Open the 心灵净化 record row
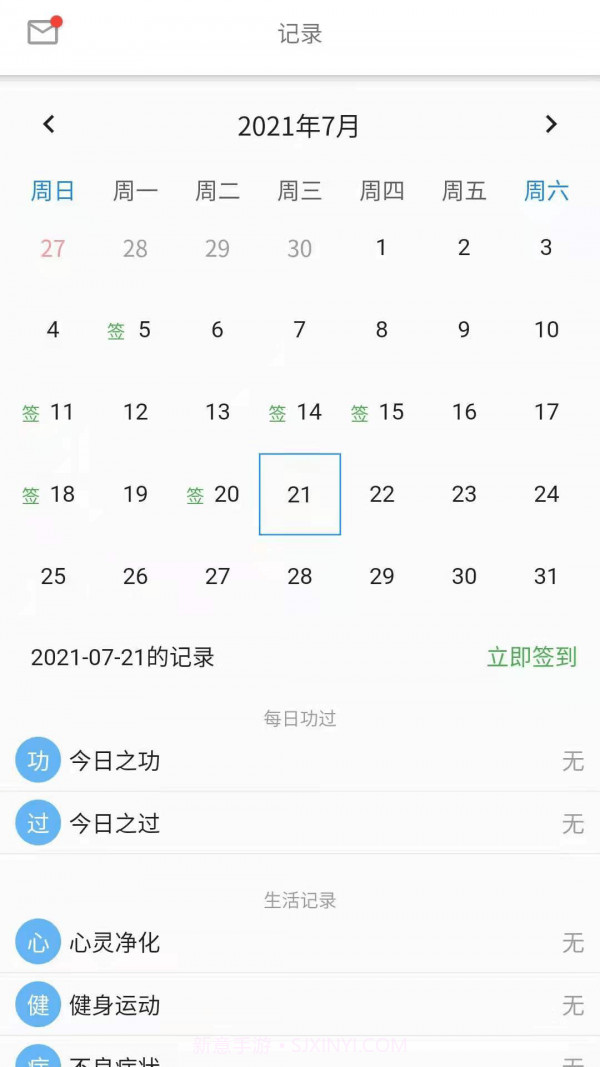Viewport: 600px width, 1067px height. (x=300, y=943)
